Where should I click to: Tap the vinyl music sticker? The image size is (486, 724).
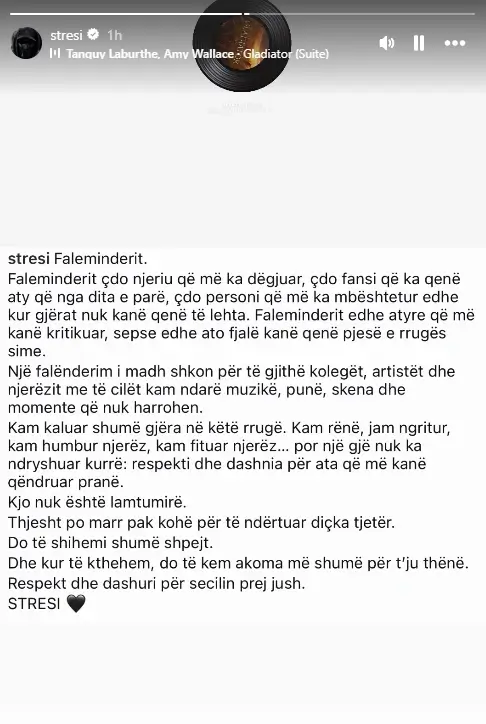(242, 43)
